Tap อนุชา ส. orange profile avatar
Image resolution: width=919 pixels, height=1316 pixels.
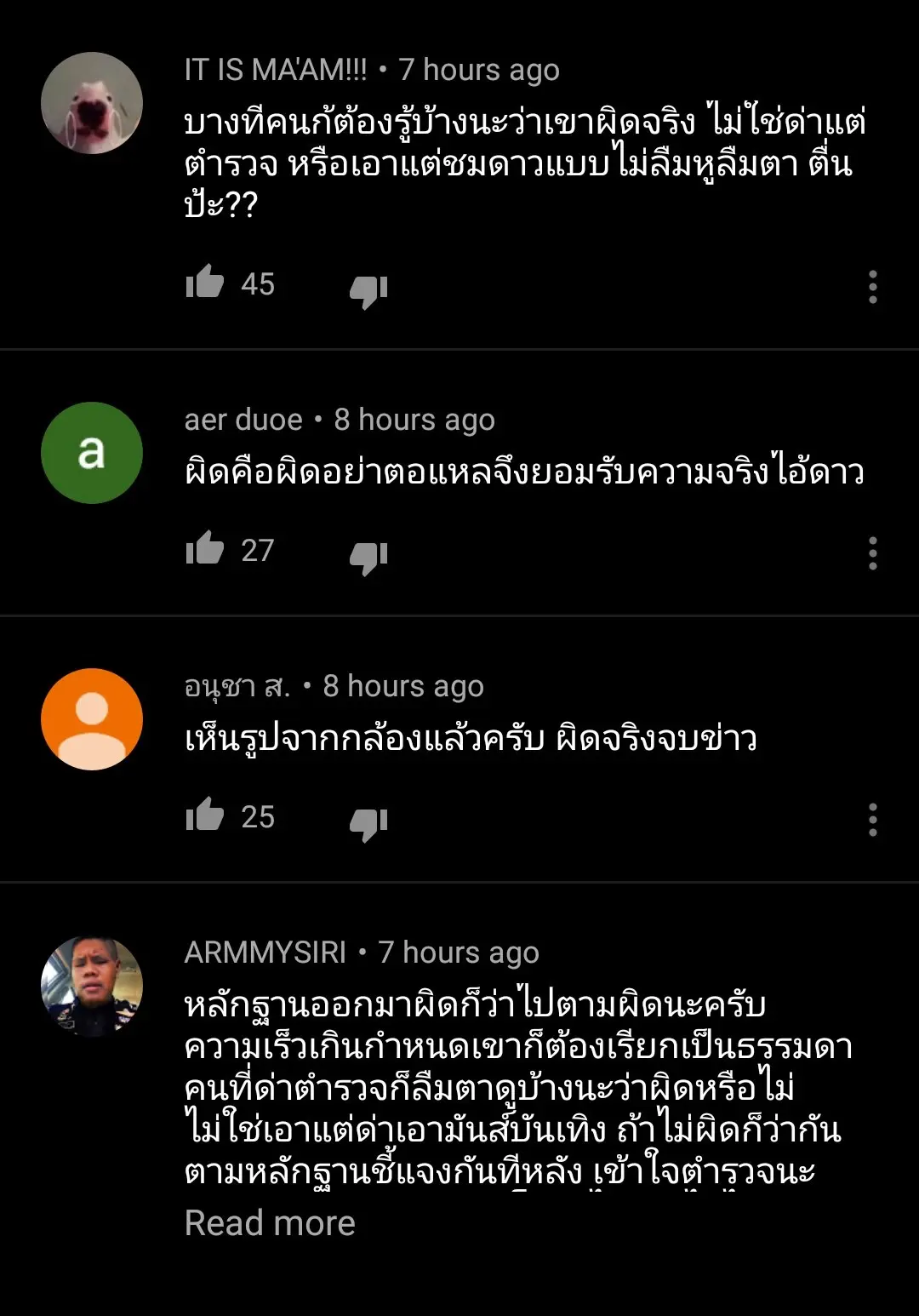coord(92,719)
